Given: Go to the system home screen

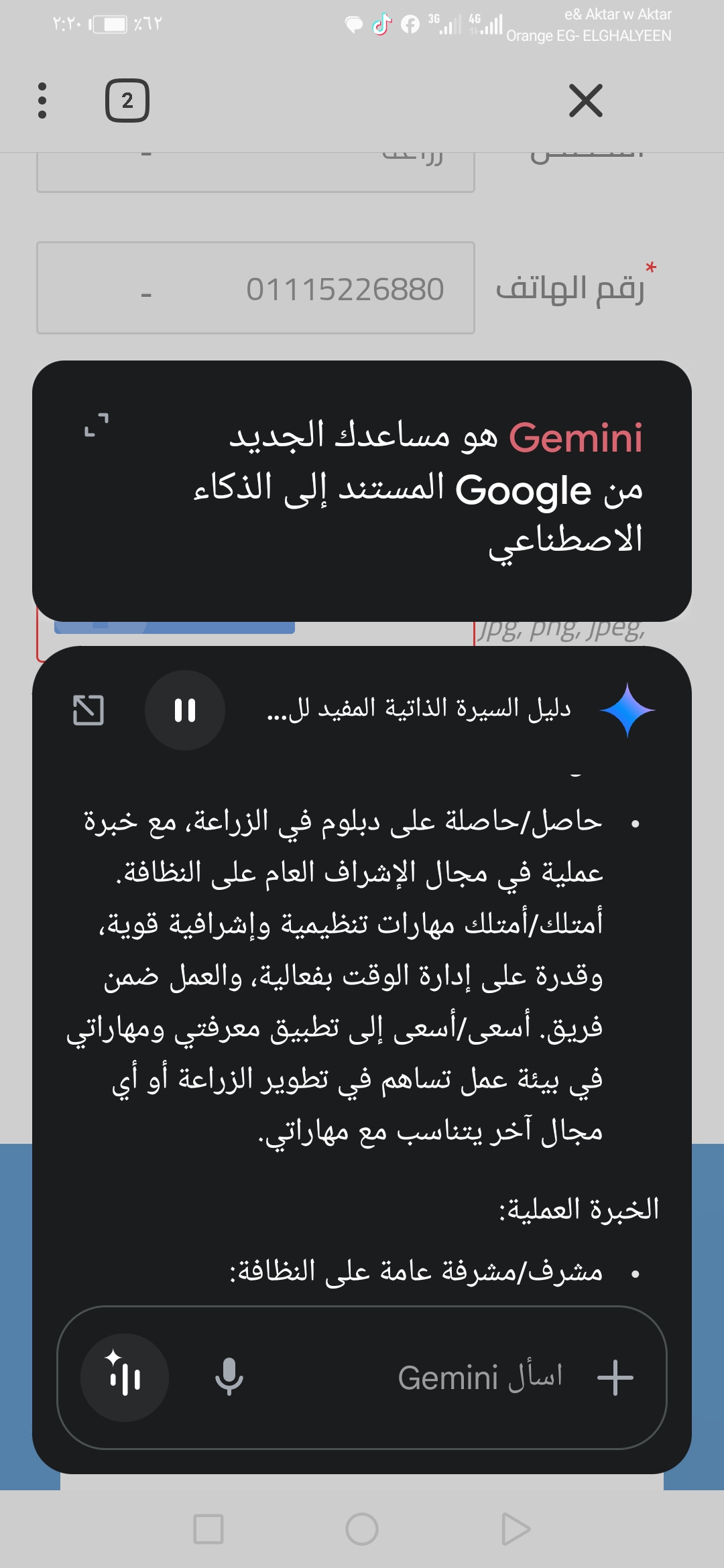Looking at the screenshot, I should pos(362,1530).
